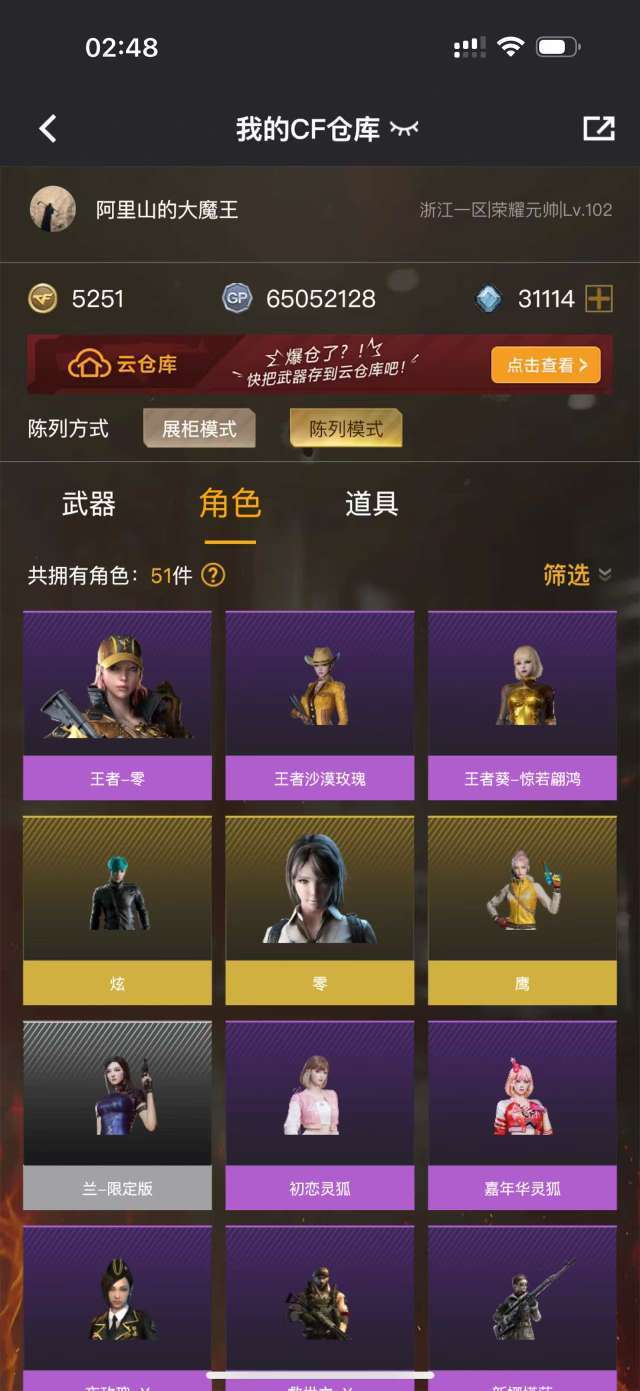Tap the 点击查看 button on the cloud warehouse banner

pos(546,365)
